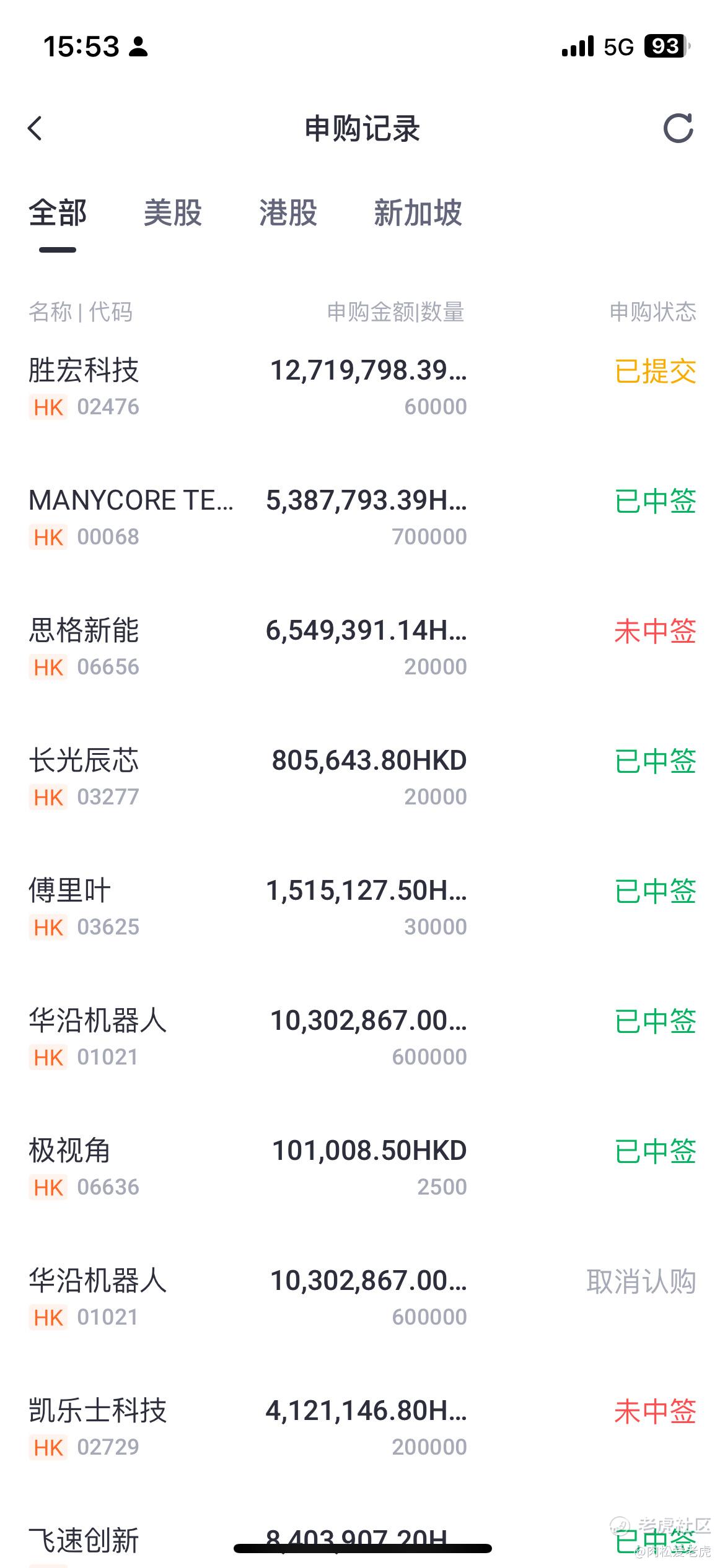
Task: Switch to the 美股 tab
Action: (173, 214)
